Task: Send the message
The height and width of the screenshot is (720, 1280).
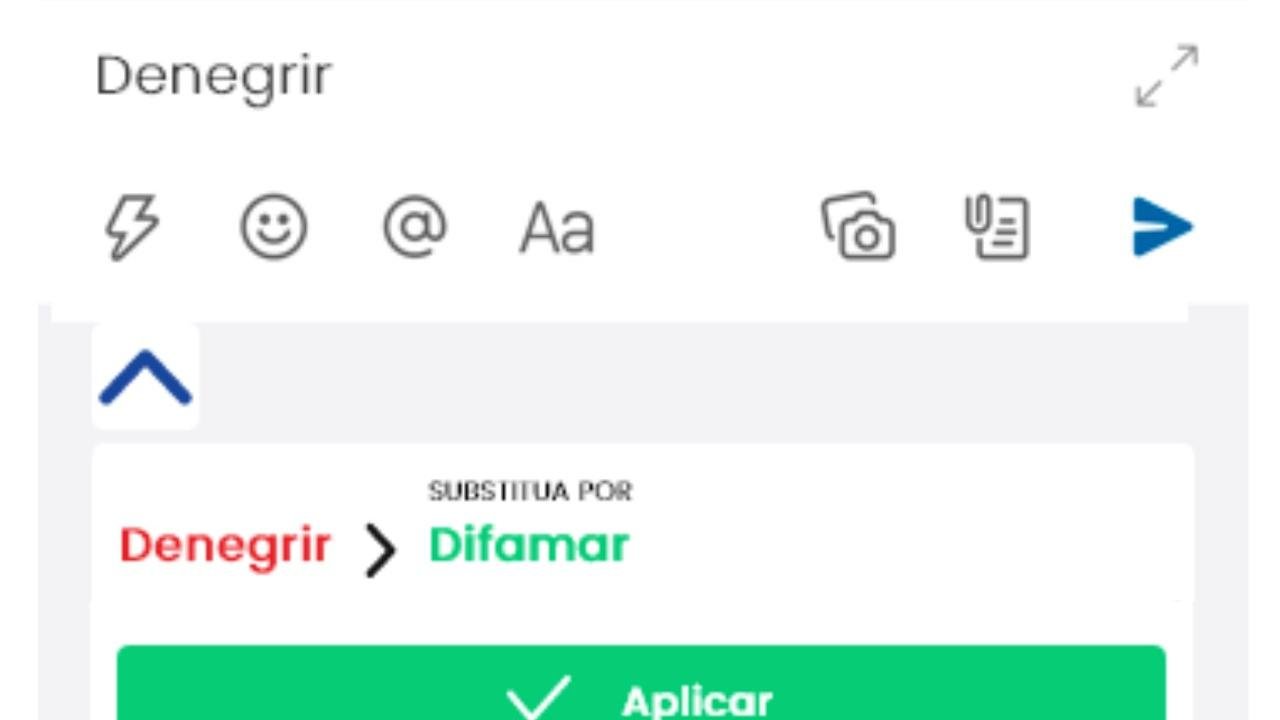Action: (1161, 227)
